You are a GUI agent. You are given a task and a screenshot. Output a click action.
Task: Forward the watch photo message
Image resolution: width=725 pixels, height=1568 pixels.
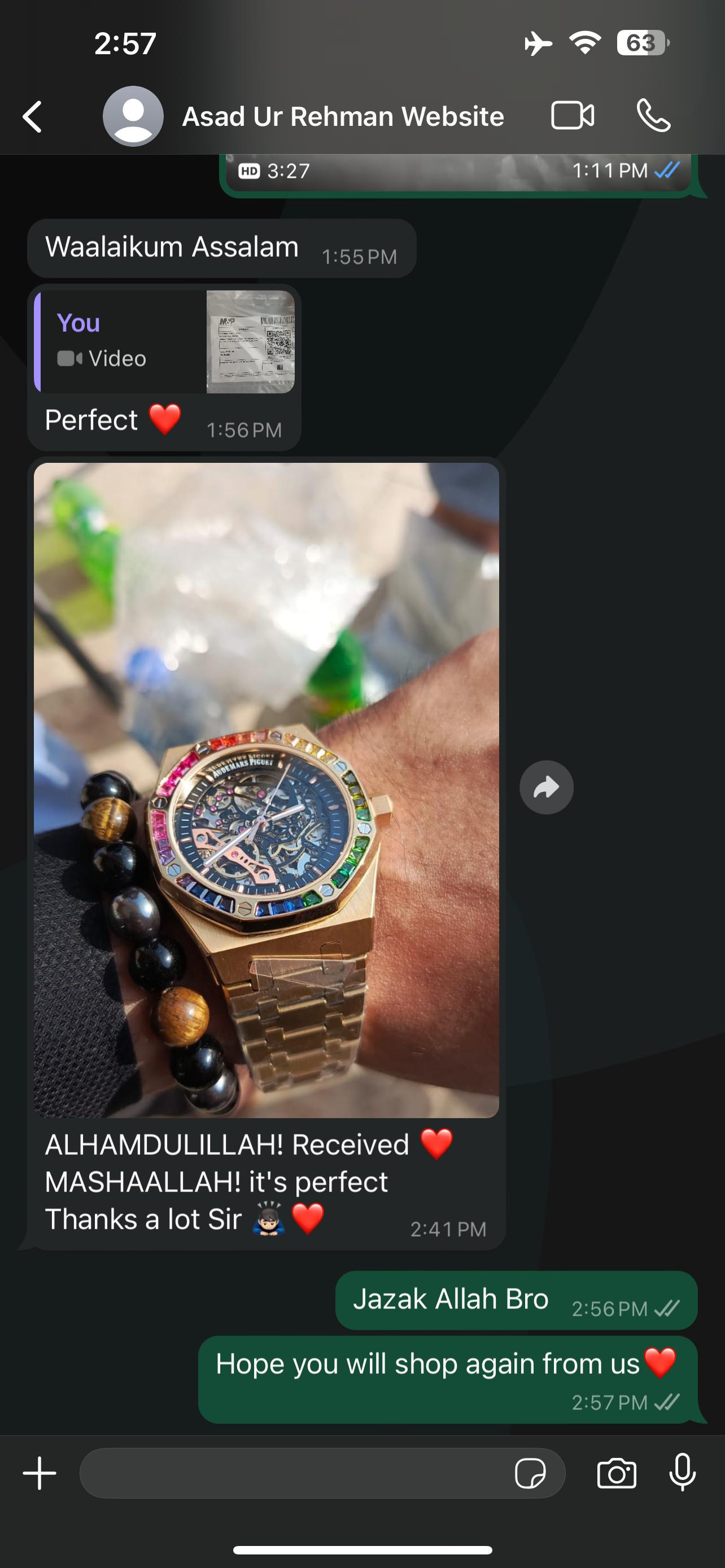(x=546, y=787)
